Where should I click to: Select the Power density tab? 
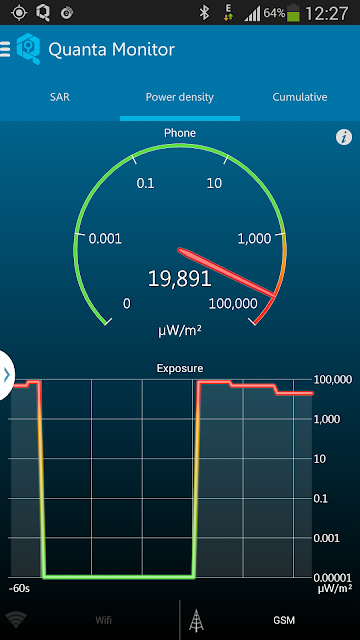point(180,97)
